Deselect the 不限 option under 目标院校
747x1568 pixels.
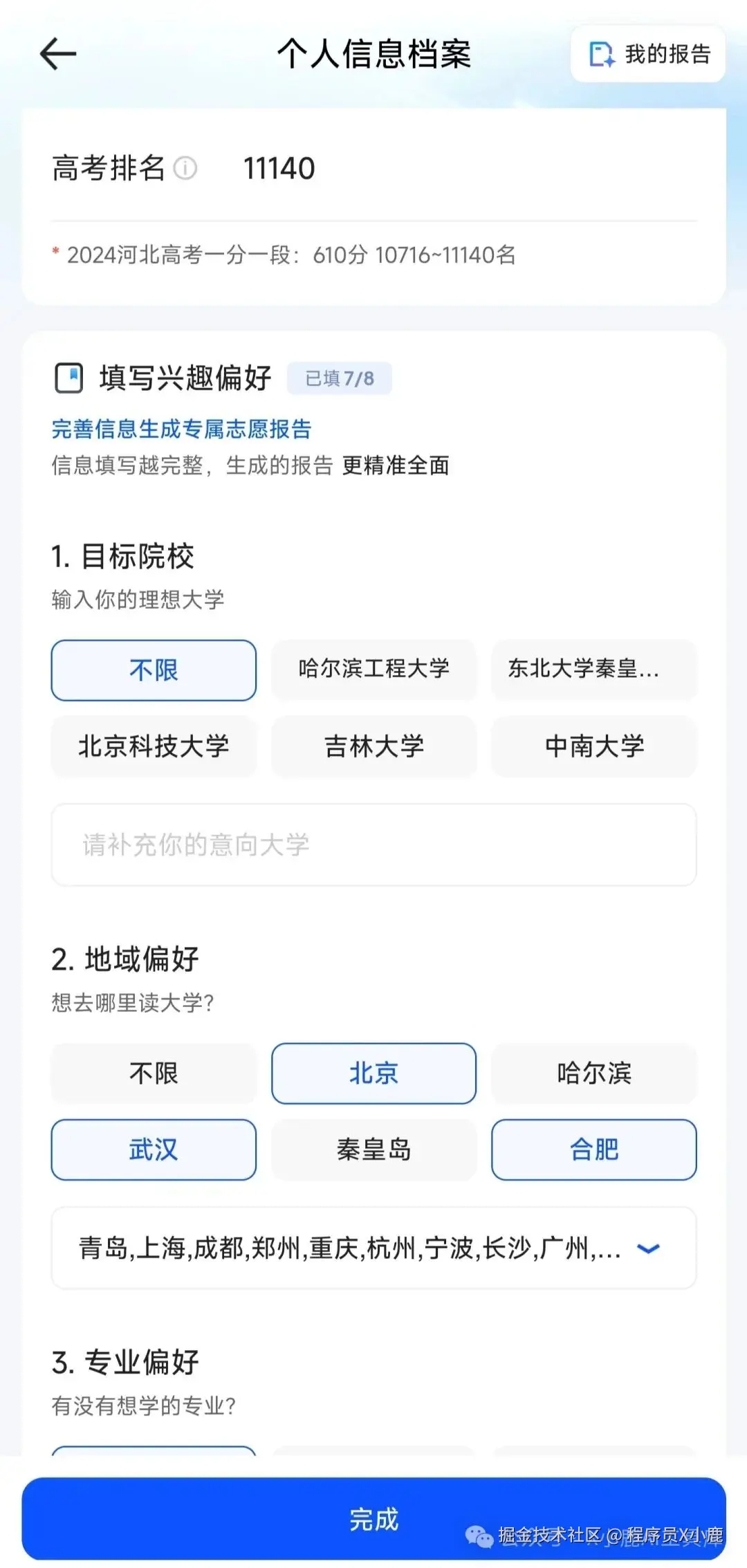(x=154, y=670)
